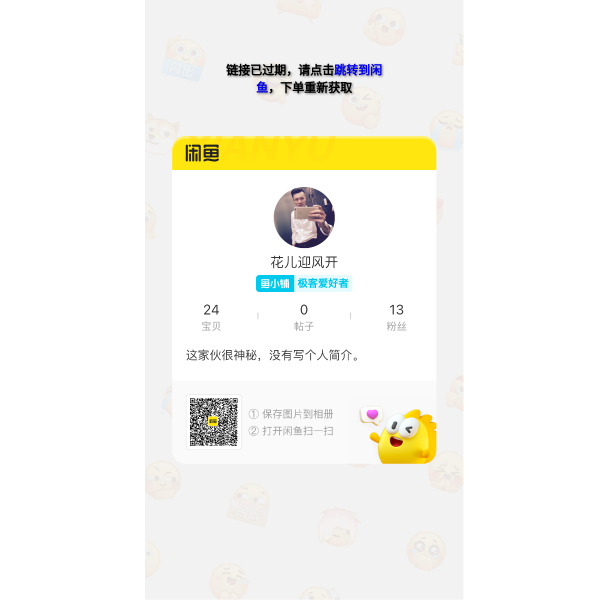The width and height of the screenshot is (600, 600).
Task: Tap the blue 跳转到闲鱼 link
Action: pyautogui.click(x=358, y=70)
